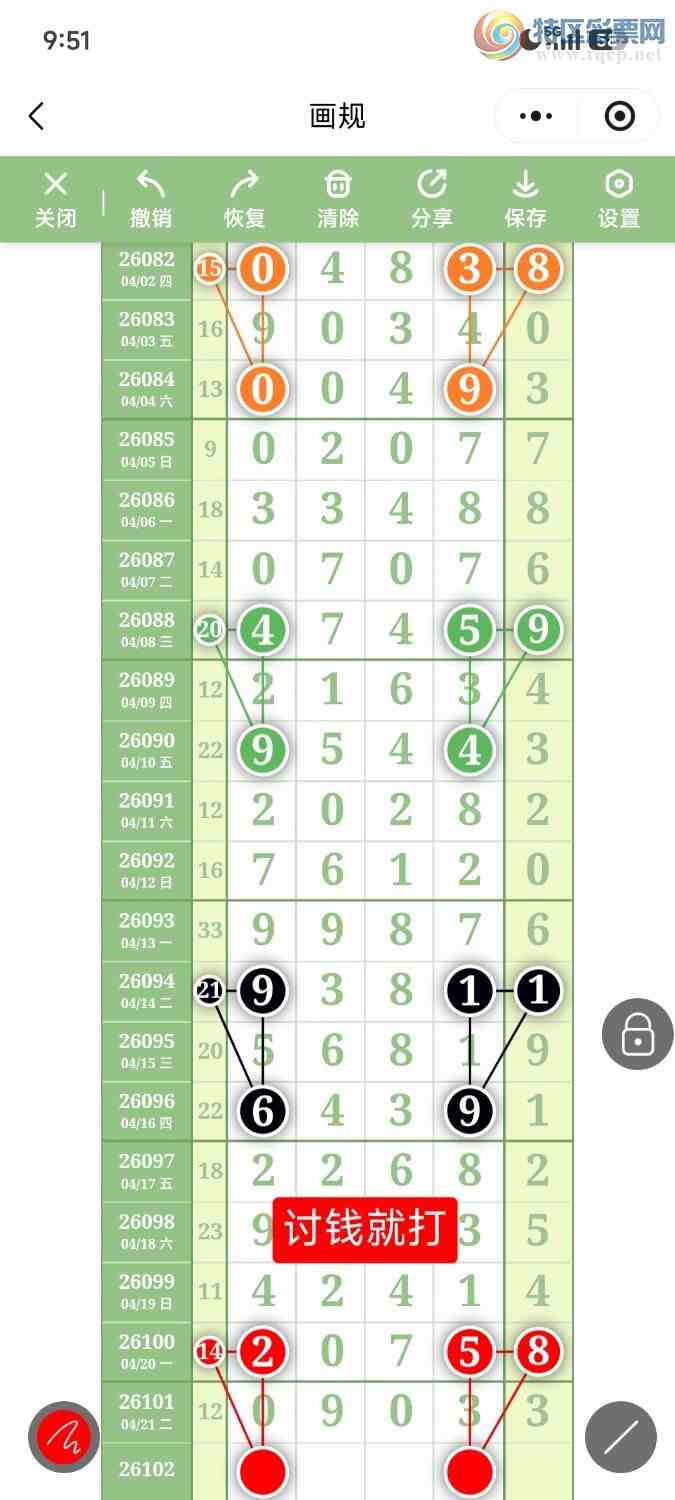Close the mini program with the circle button
Image resolution: width=675 pixels, height=1500 pixels.
[620, 116]
